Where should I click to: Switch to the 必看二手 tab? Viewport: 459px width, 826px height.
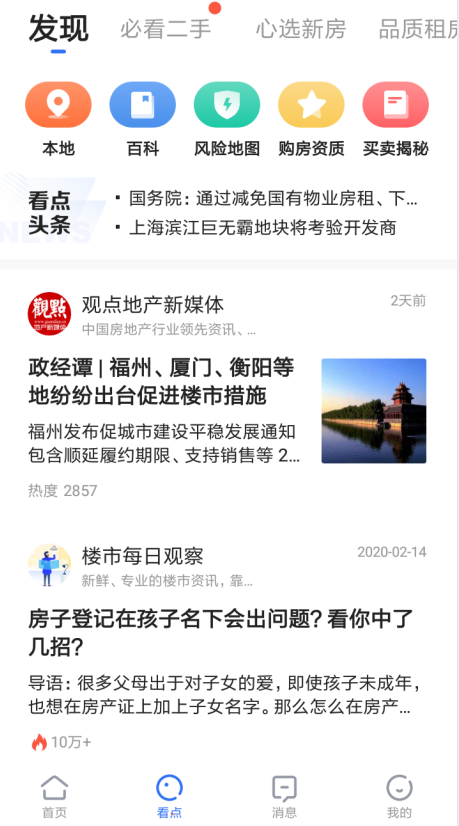pyautogui.click(x=165, y=29)
